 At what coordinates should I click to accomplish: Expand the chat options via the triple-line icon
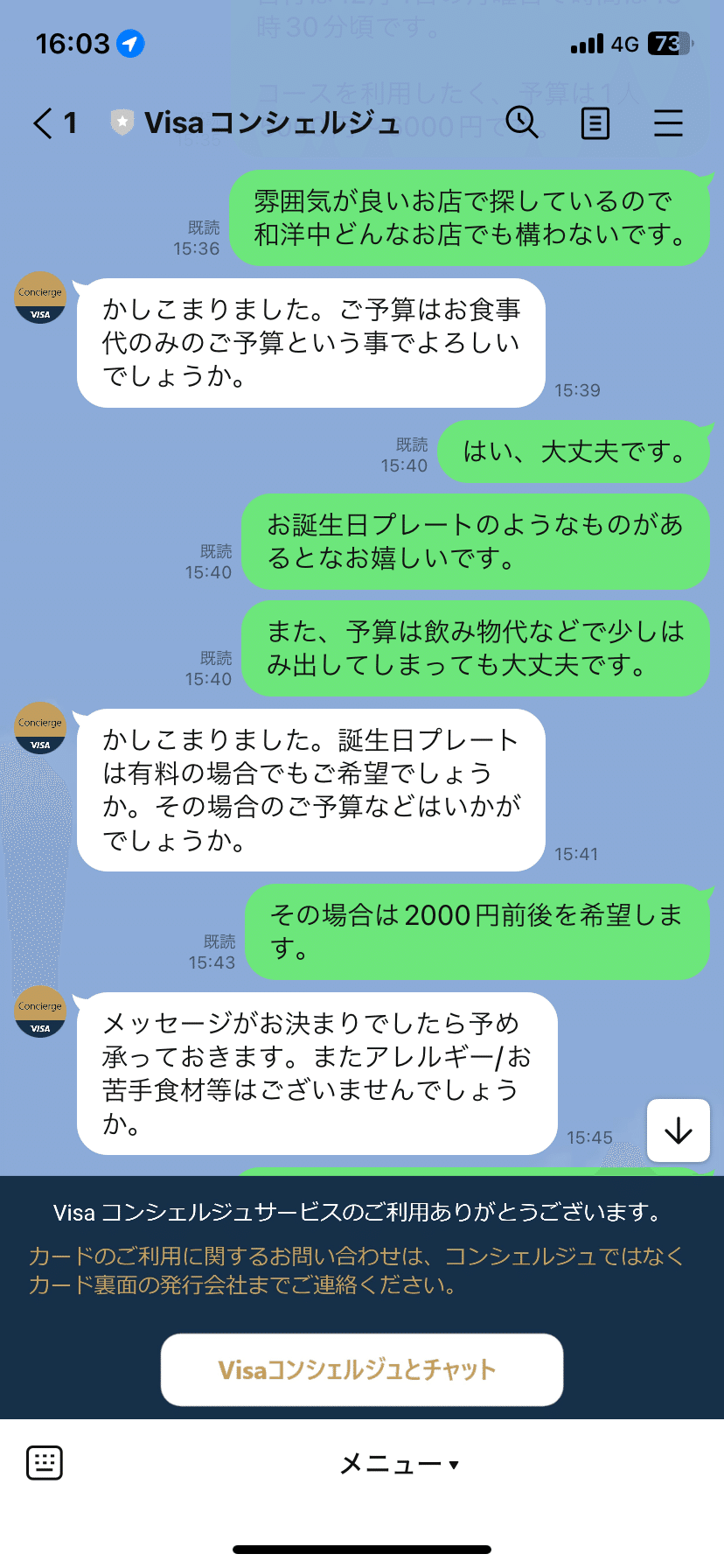pos(668,124)
